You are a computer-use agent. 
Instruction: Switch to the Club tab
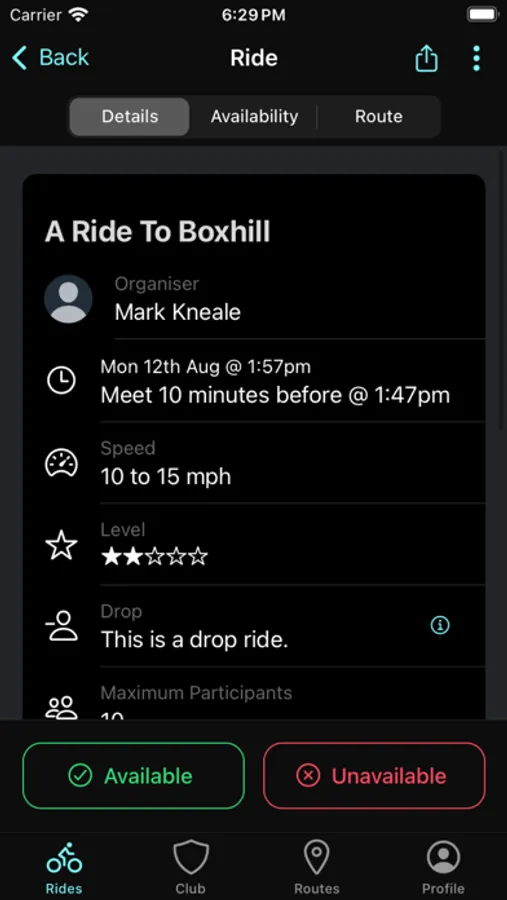191,867
